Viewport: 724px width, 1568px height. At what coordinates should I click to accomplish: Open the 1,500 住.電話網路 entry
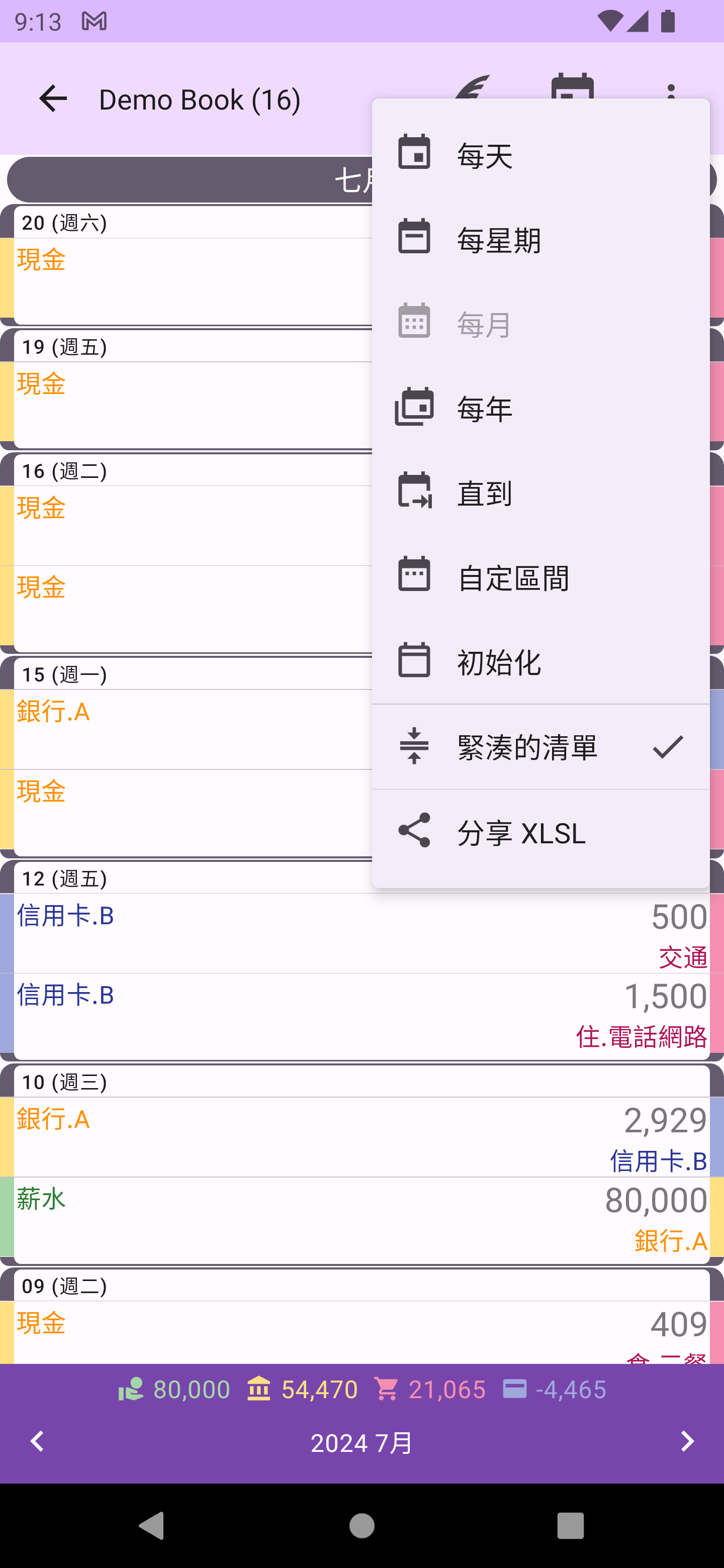pos(361,1014)
